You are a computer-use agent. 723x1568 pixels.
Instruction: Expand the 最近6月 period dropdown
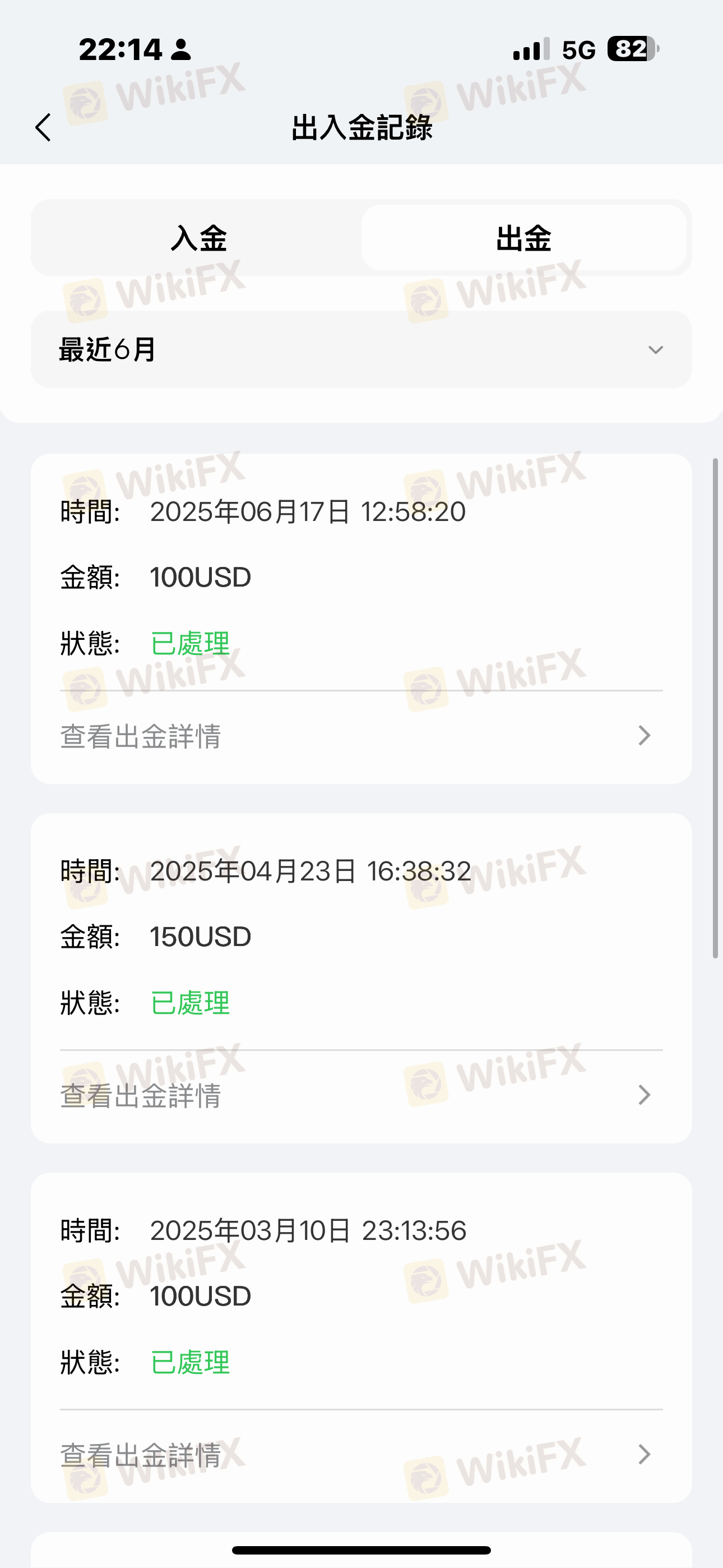pos(361,349)
